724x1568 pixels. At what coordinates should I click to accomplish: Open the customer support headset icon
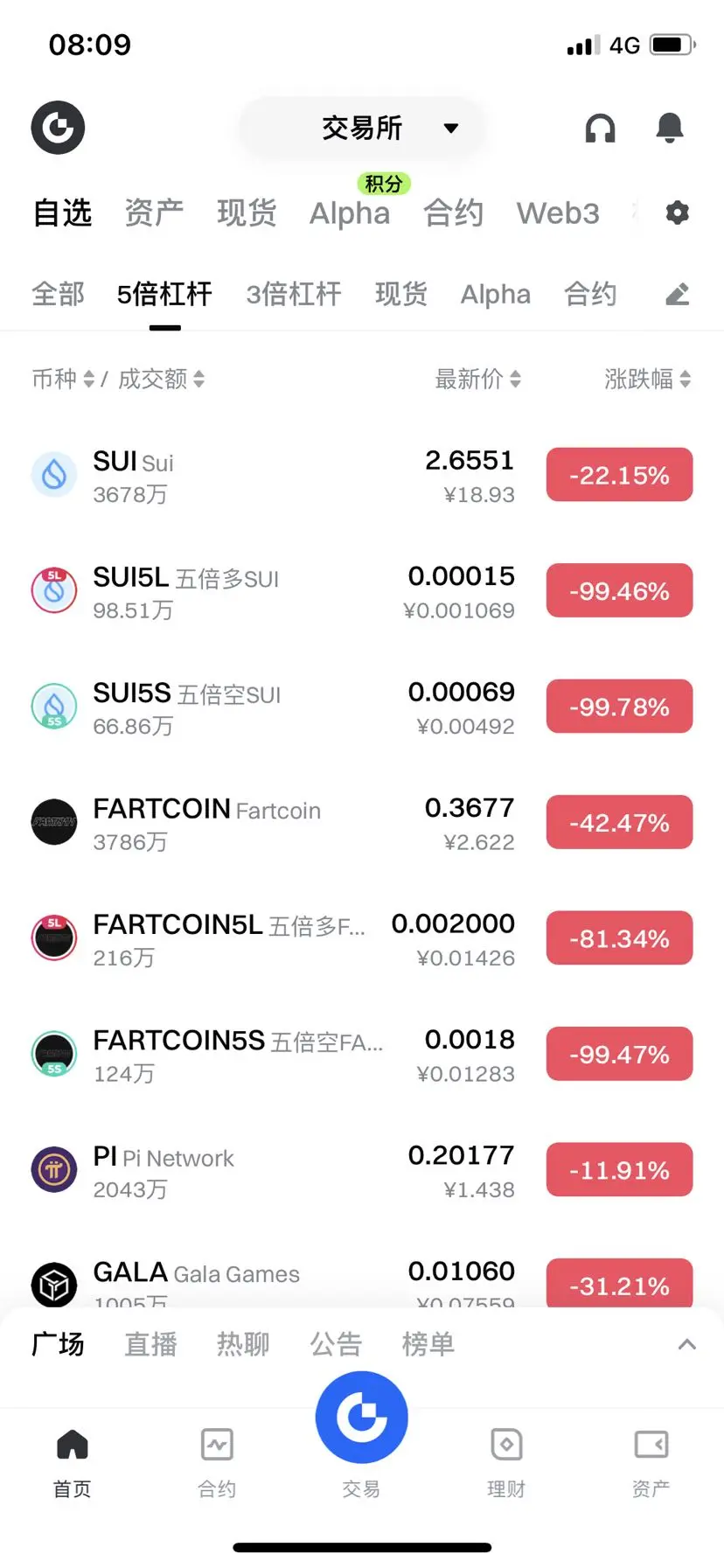coord(600,129)
